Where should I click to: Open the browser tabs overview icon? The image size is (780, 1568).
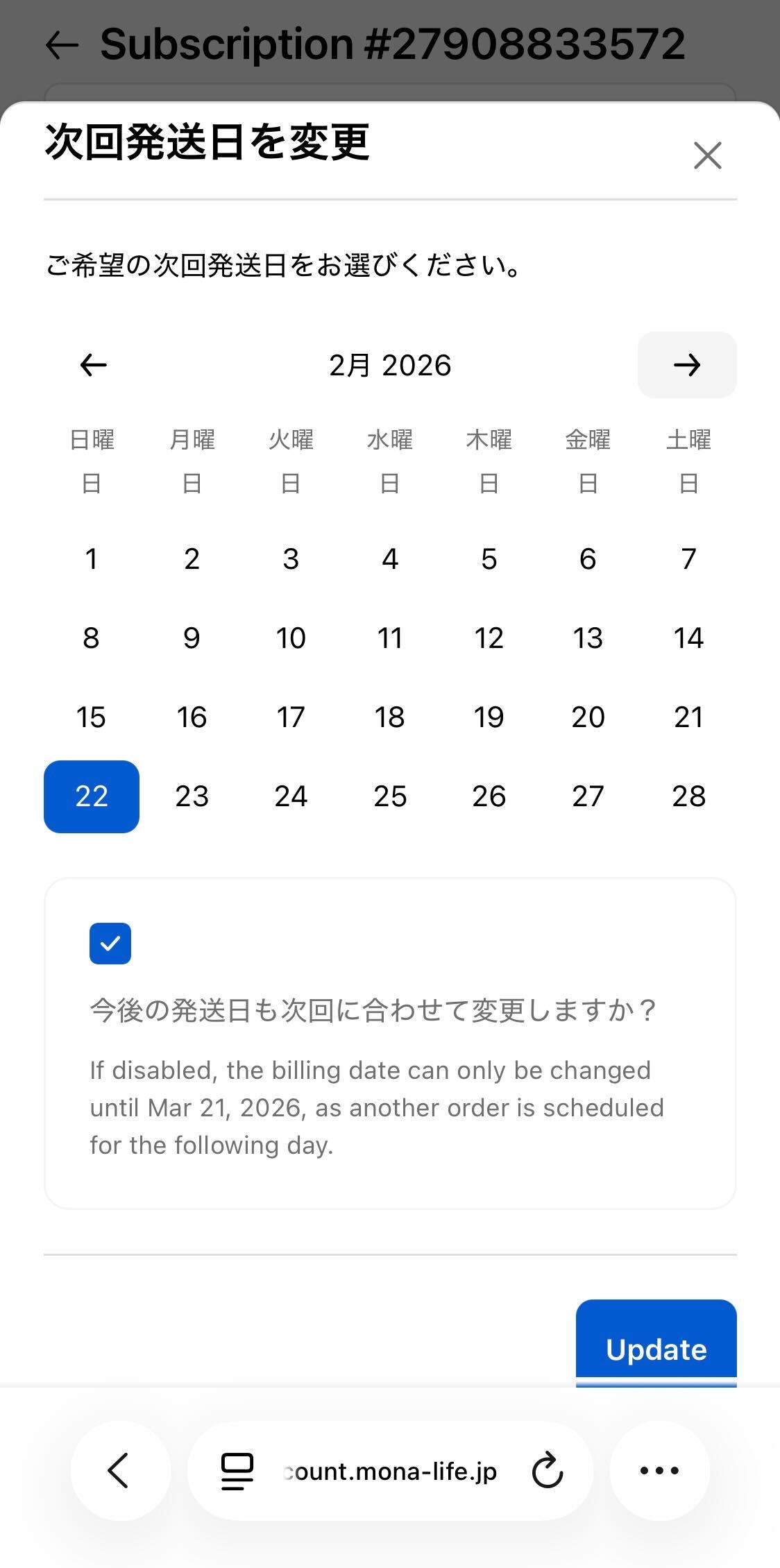237,1471
